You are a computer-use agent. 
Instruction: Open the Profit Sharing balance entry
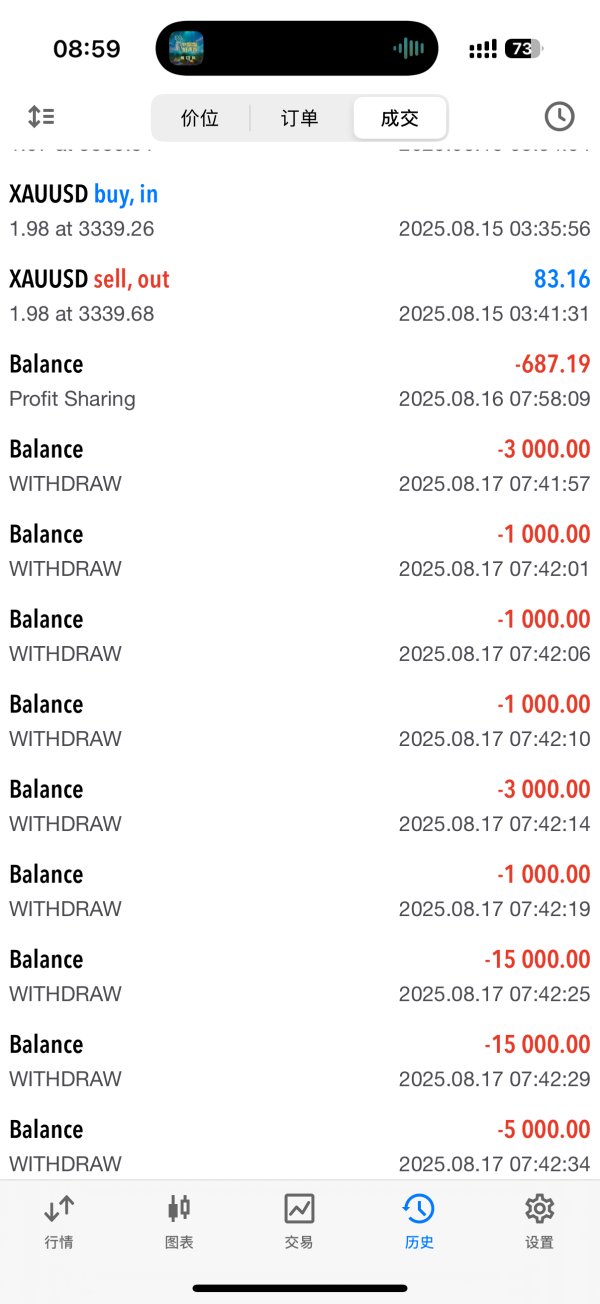300,380
